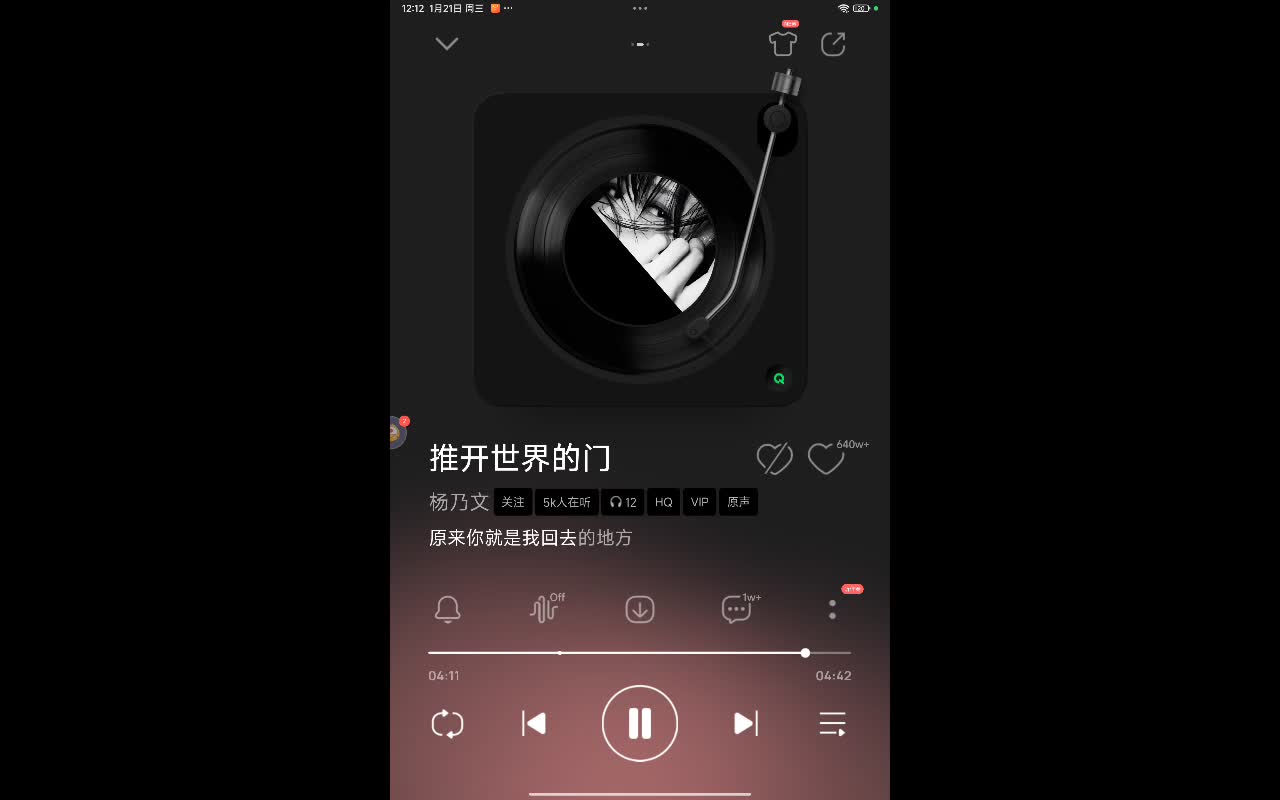Tap the broken-heart dislike icon
This screenshot has height=800, width=1280.
point(774,459)
